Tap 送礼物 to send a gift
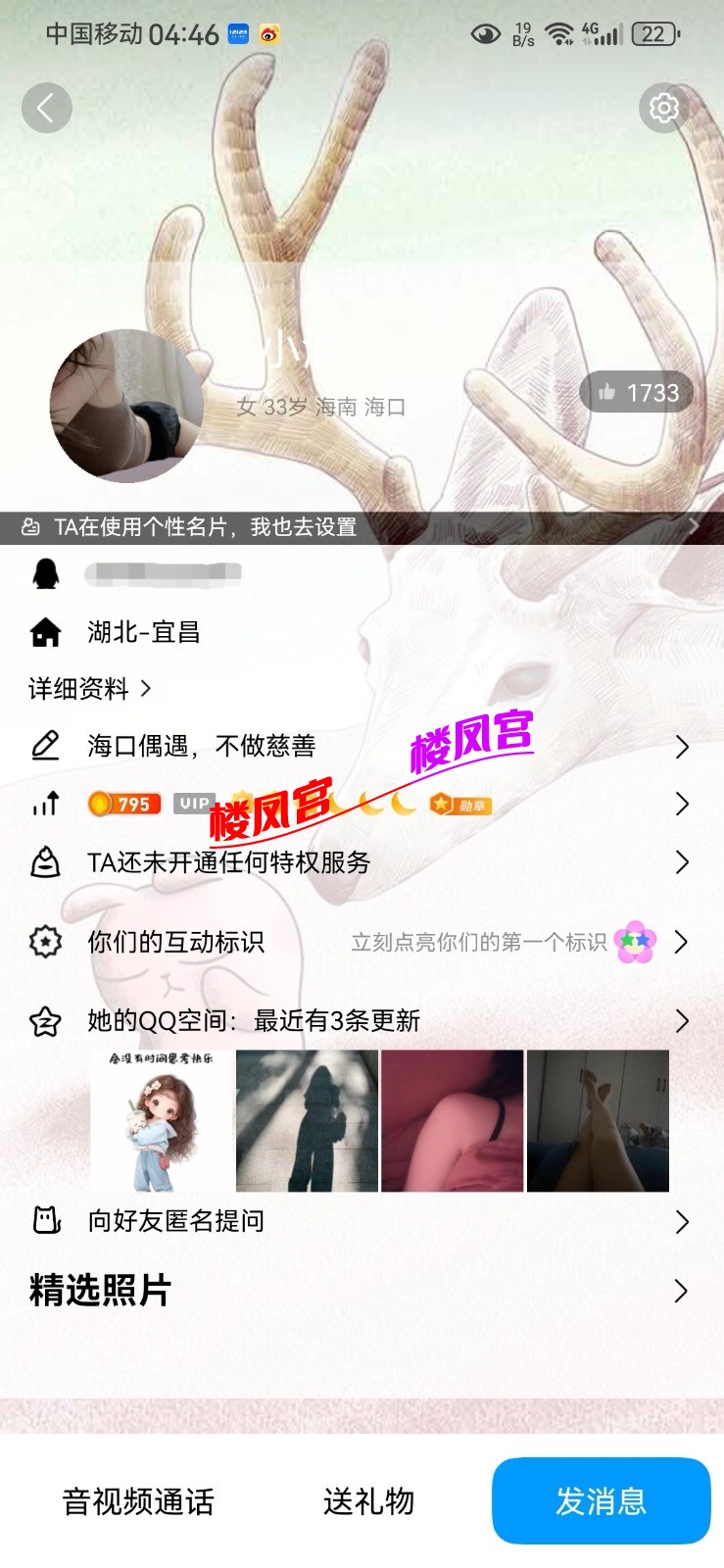 point(369,1501)
